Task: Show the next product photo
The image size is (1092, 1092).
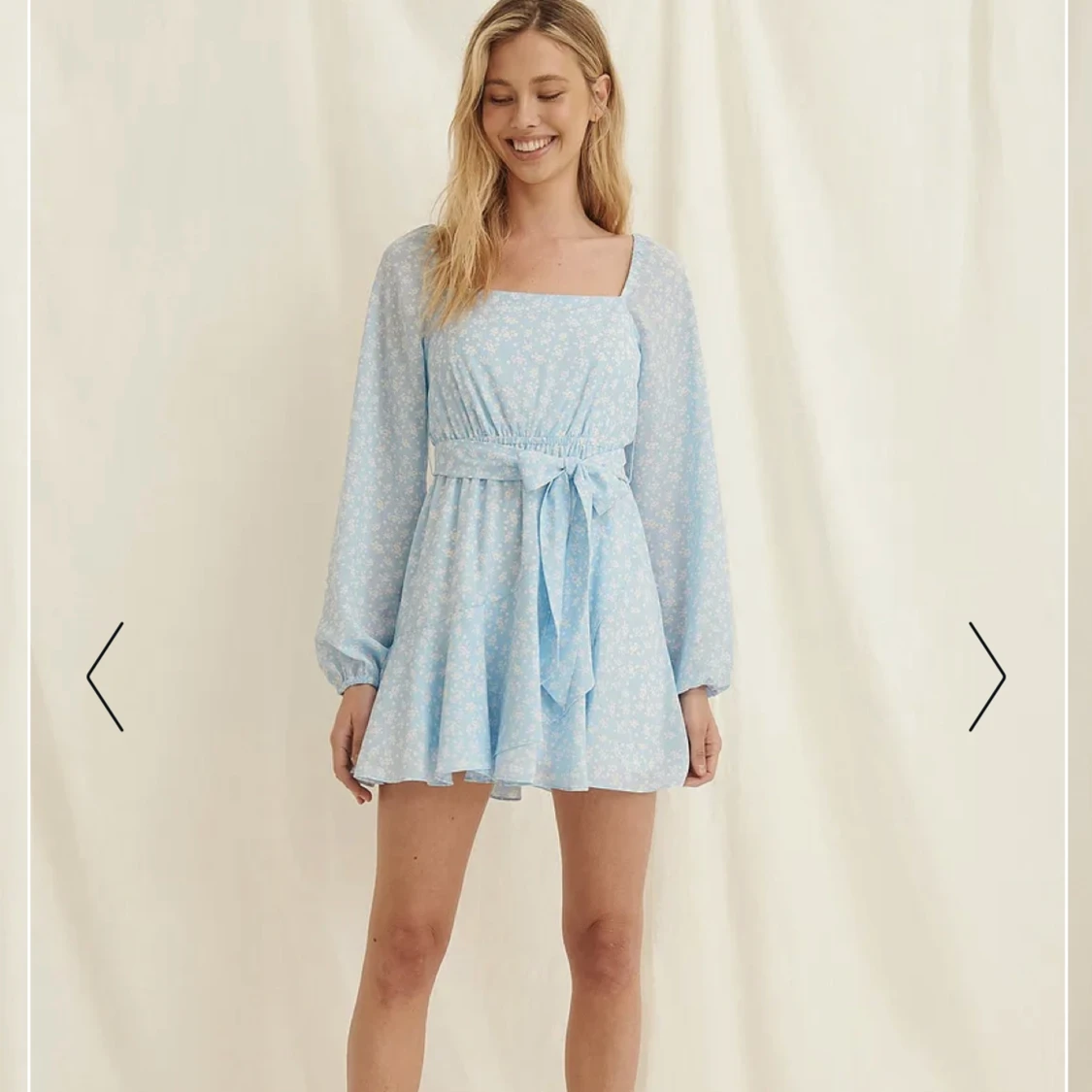Action: pyautogui.click(x=986, y=677)
